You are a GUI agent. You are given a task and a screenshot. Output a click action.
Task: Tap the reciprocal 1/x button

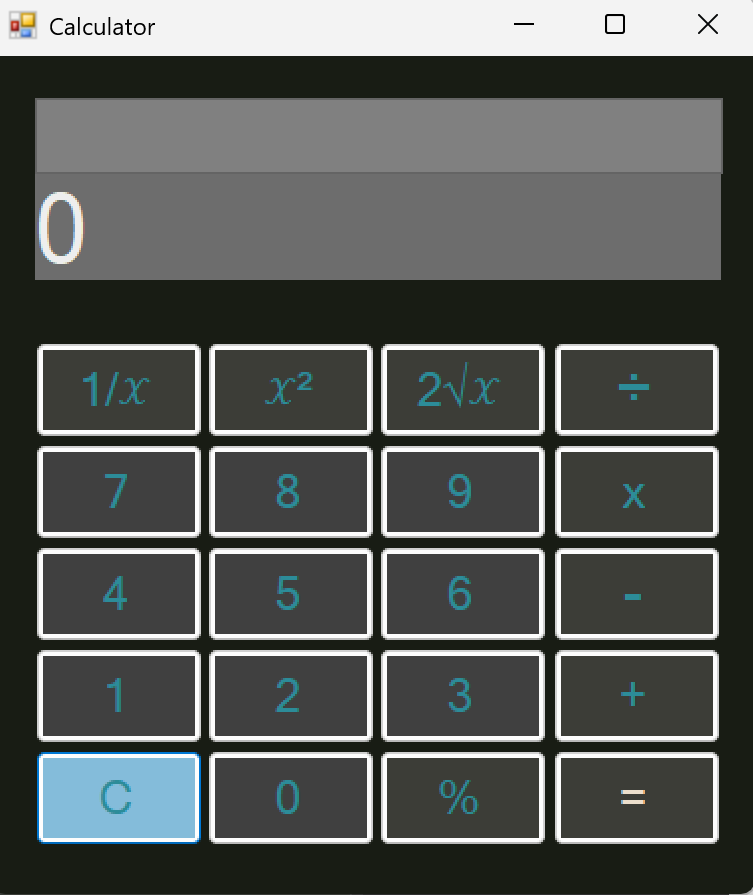click(119, 390)
